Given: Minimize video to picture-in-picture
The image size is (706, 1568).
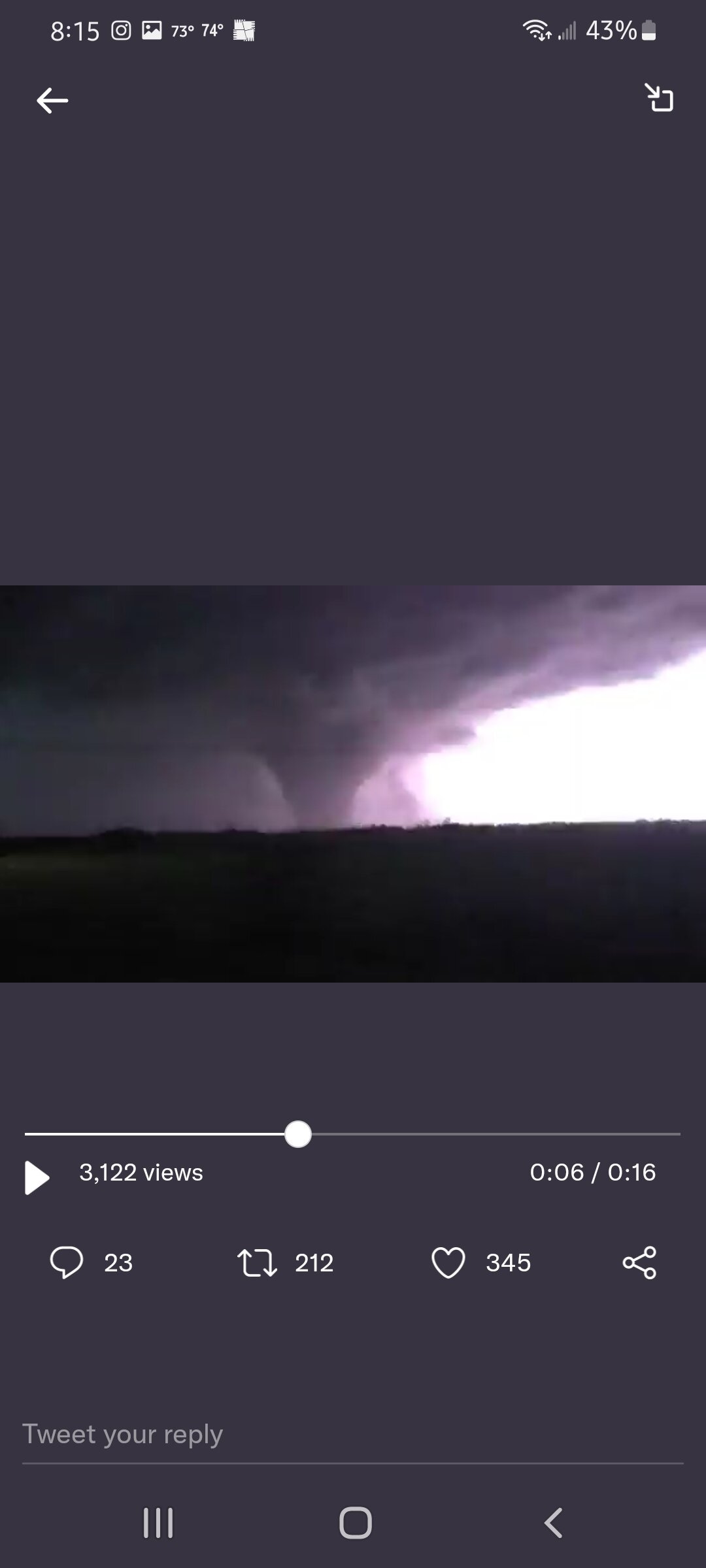Looking at the screenshot, I should coord(659,98).
